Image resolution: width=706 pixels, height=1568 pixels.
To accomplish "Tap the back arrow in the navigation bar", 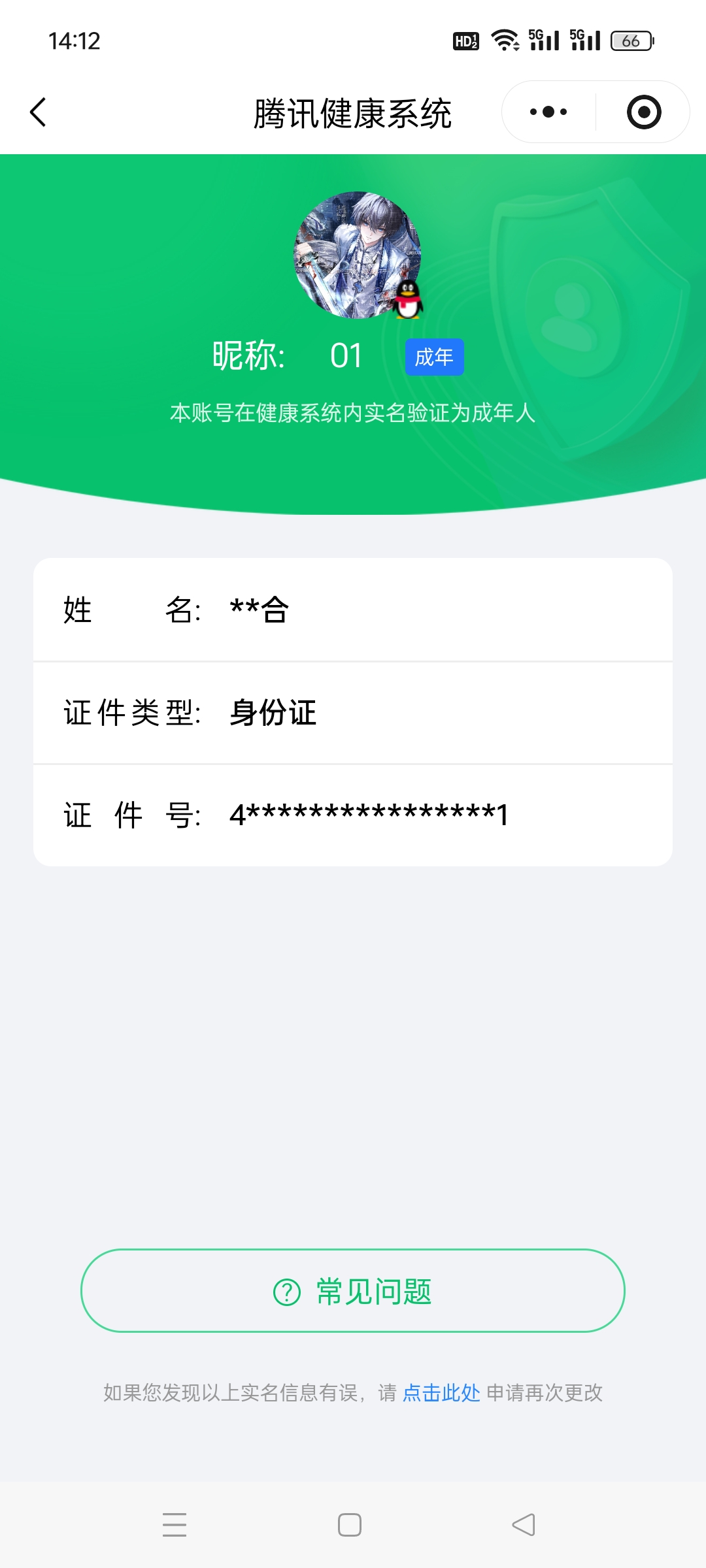I will point(37,112).
